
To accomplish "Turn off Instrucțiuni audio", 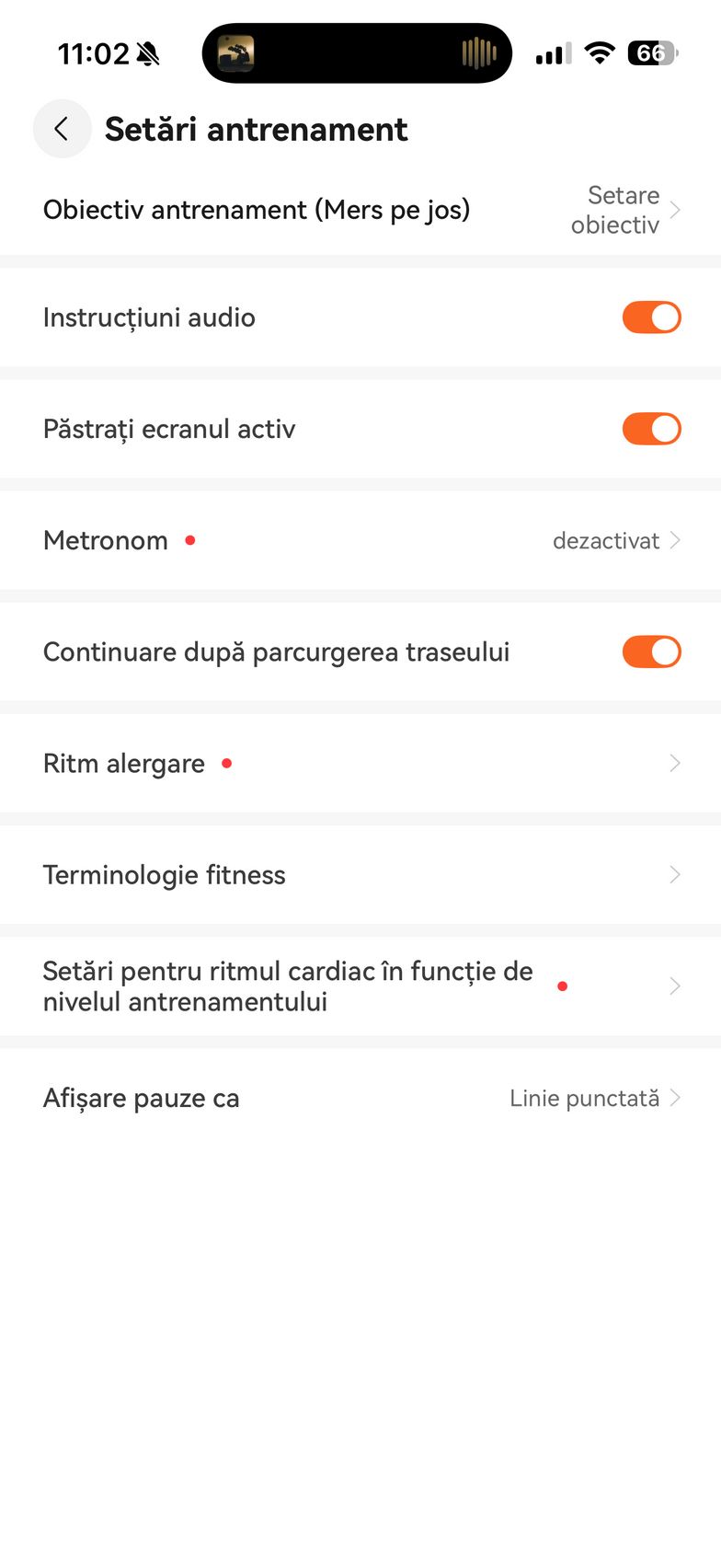I will pos(651,317).
